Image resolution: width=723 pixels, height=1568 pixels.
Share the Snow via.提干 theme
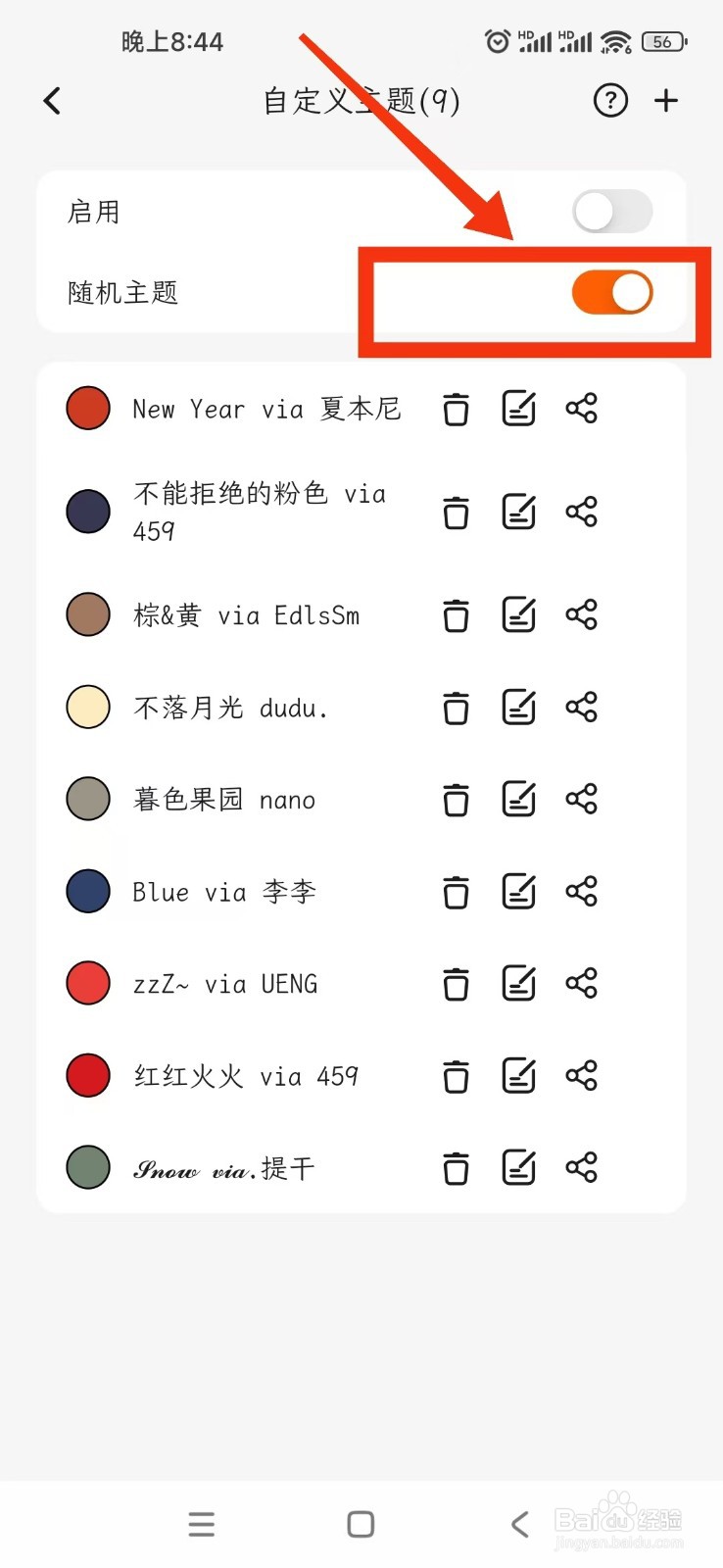(x=581, y=1167)
